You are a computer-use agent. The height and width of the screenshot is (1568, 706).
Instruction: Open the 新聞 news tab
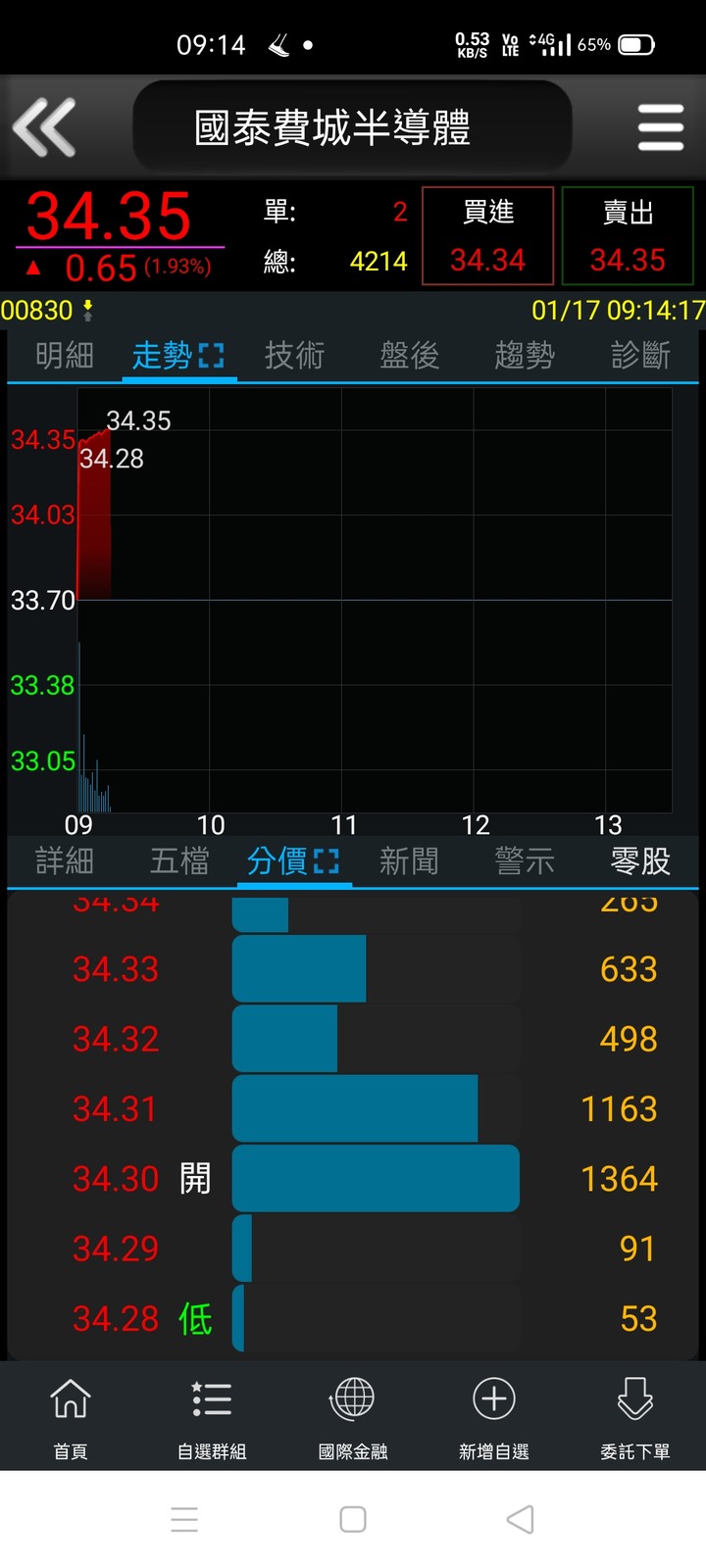click(x=410, y=860)
